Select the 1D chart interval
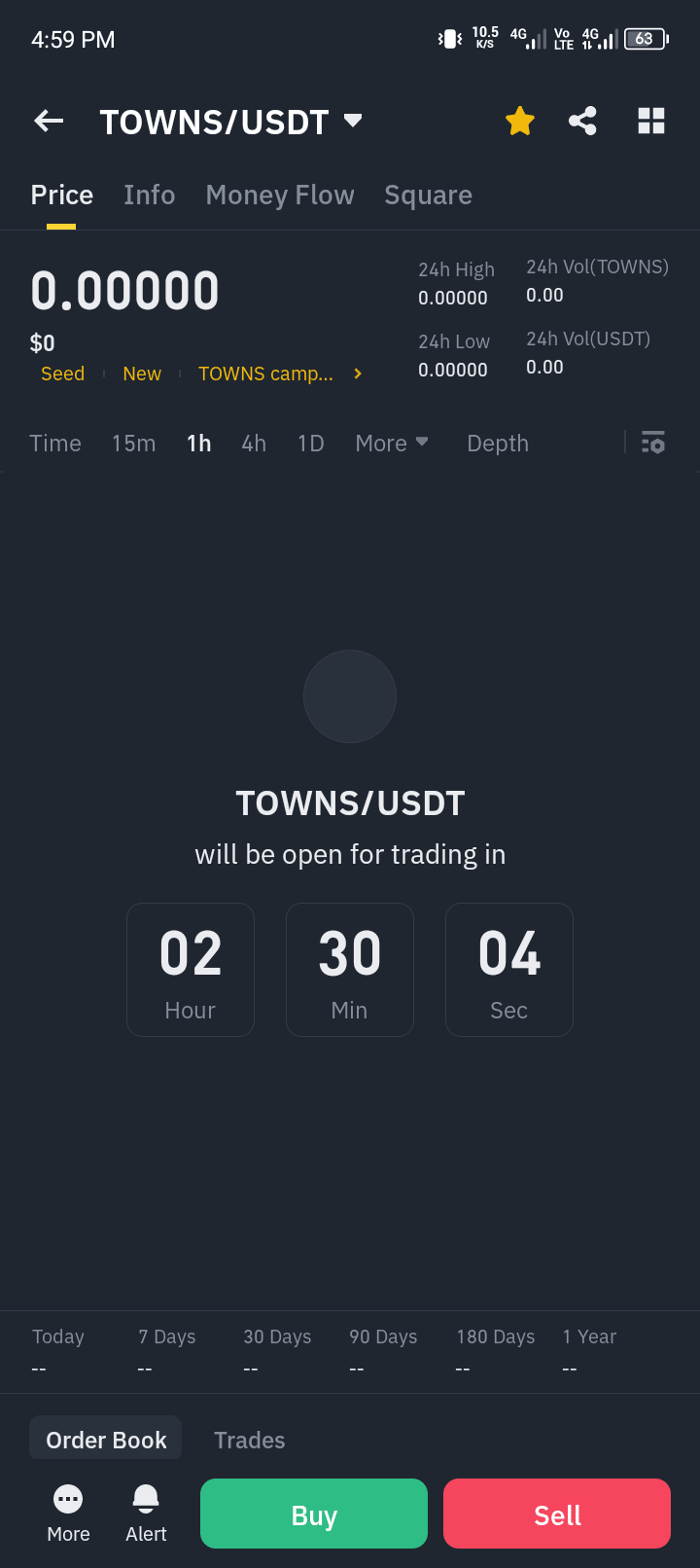This screenshot has width=700, height=1568. coord(310,444)
